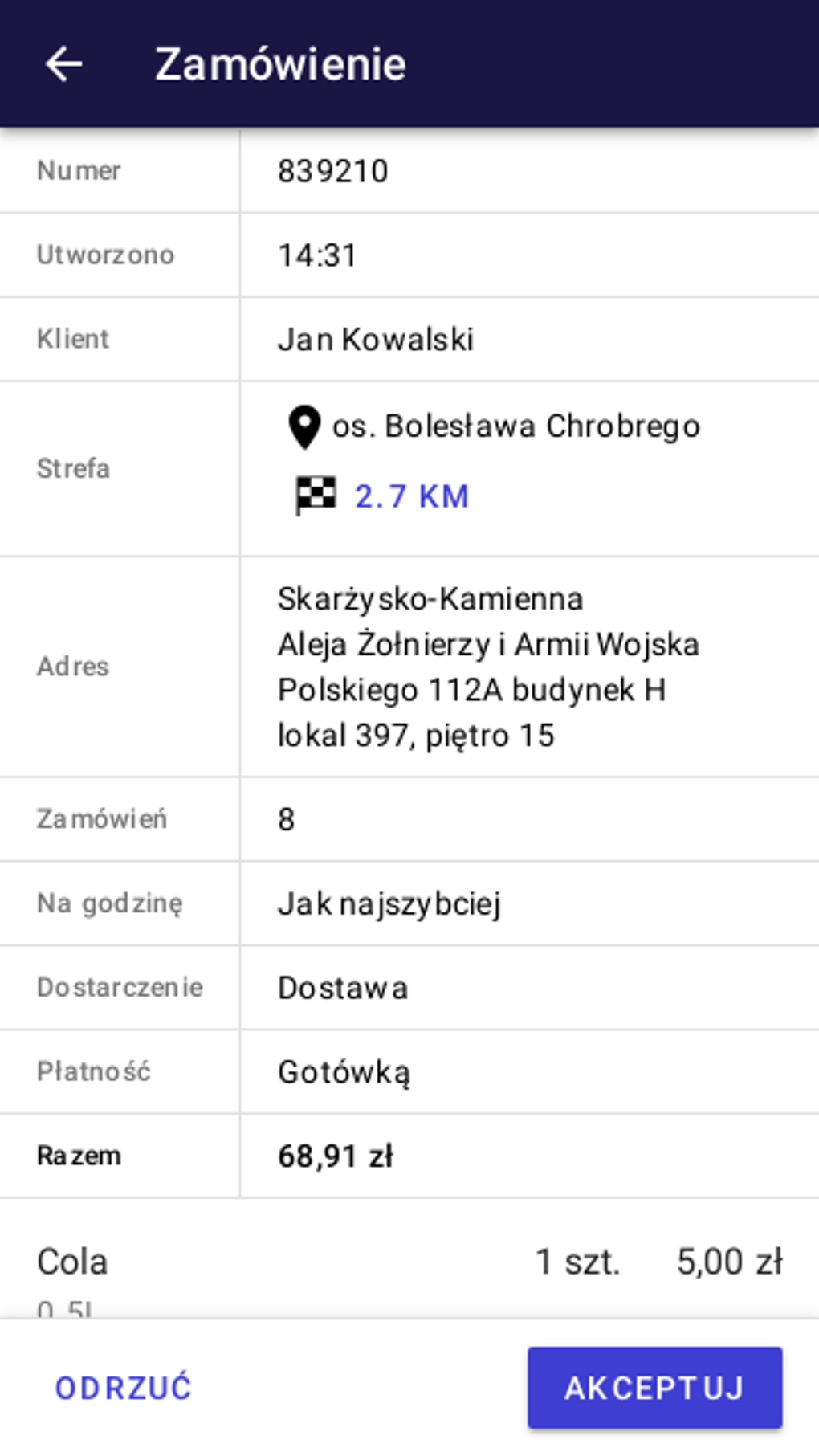This screenshot has height=1456, width=819.
Task: Click the Płatność value Gotówką
Action: click(347, 1071)
